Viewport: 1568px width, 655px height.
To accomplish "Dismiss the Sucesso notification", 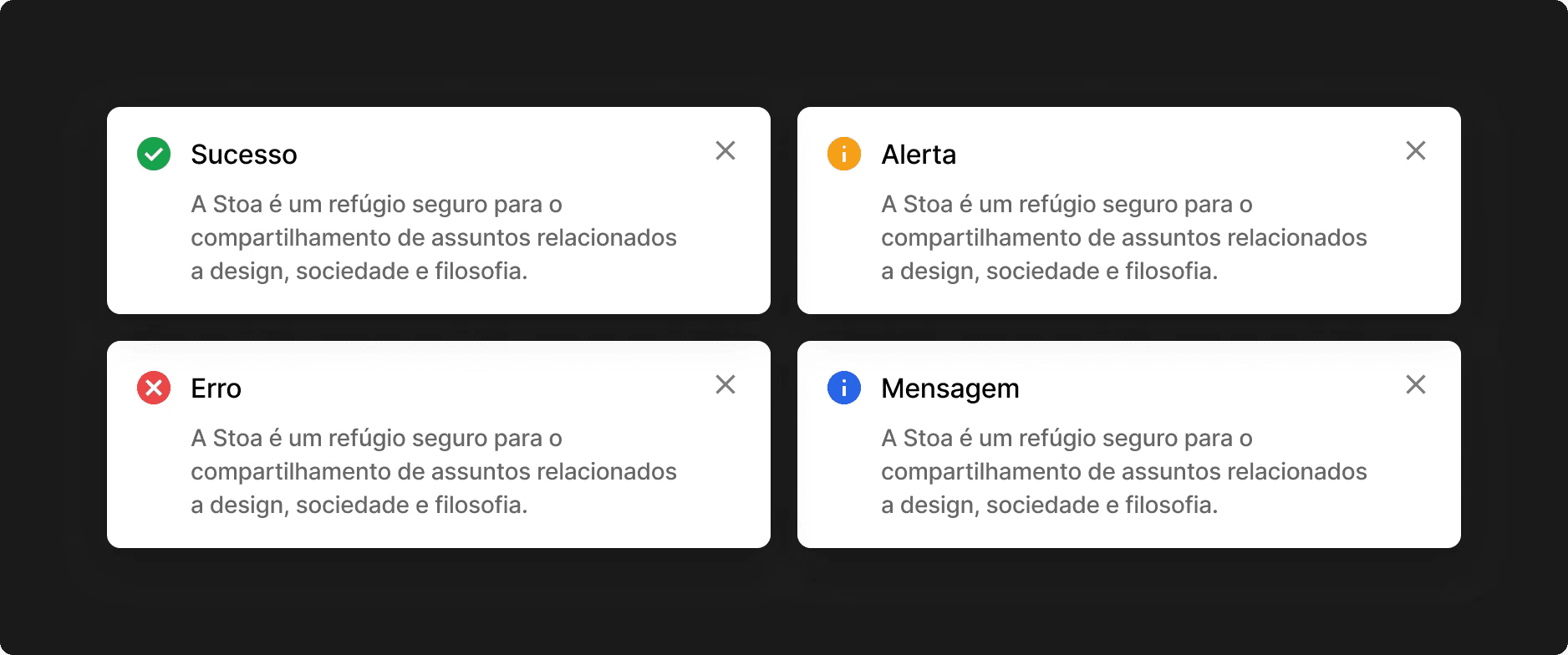I will click(x=725, y=150).
